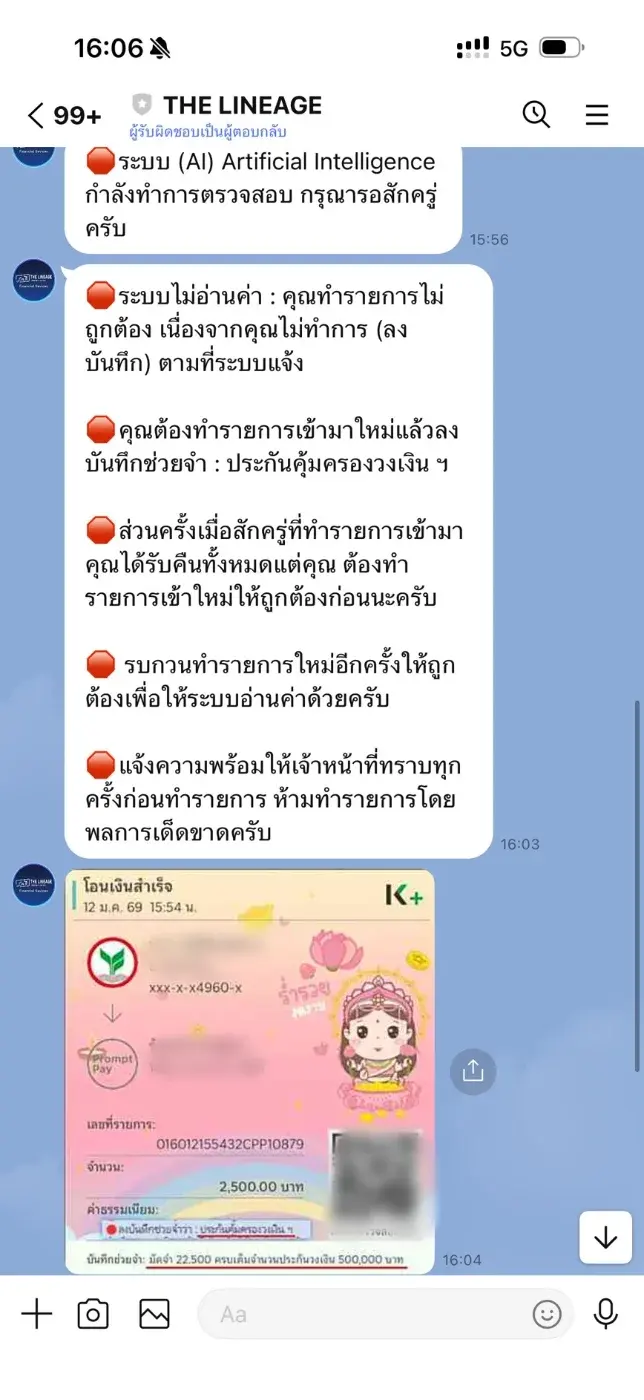Record a voice message with the microphone

605,1314
